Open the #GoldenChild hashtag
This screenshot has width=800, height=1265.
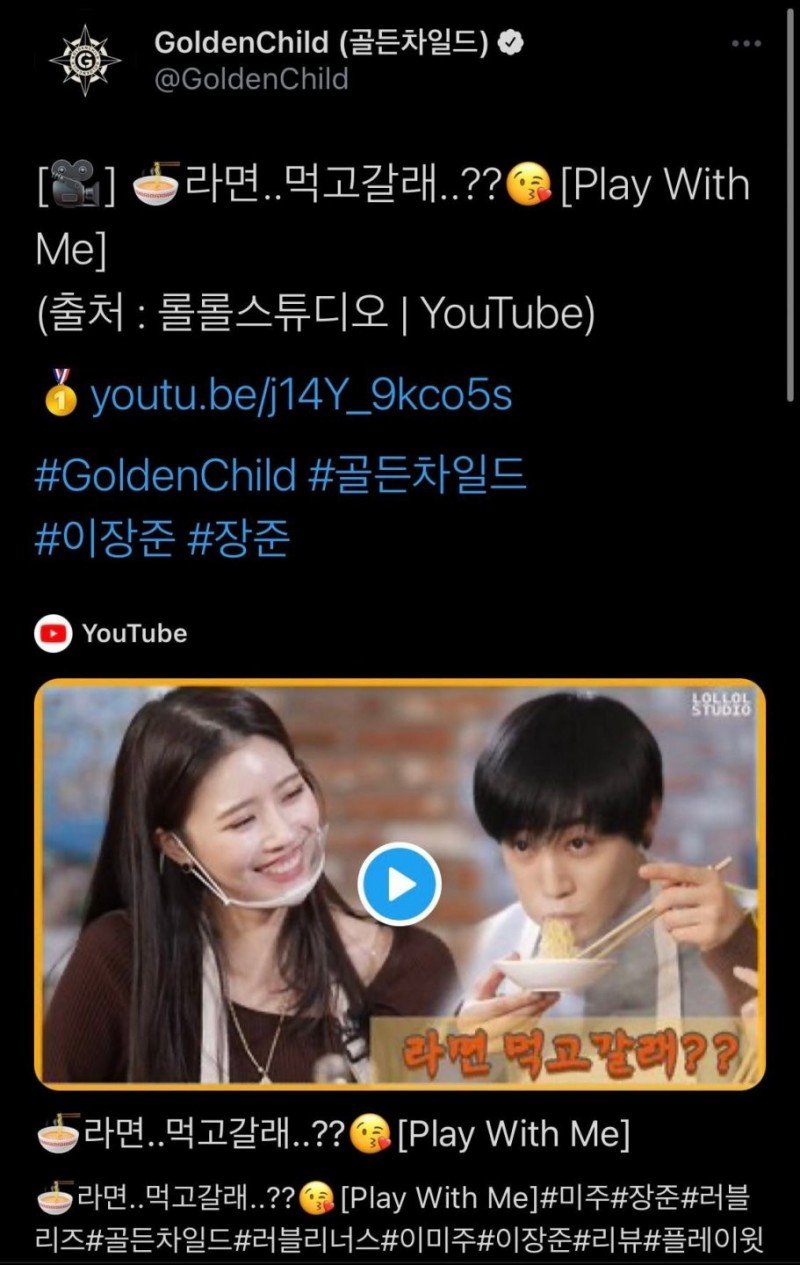[x=165, y=476]
